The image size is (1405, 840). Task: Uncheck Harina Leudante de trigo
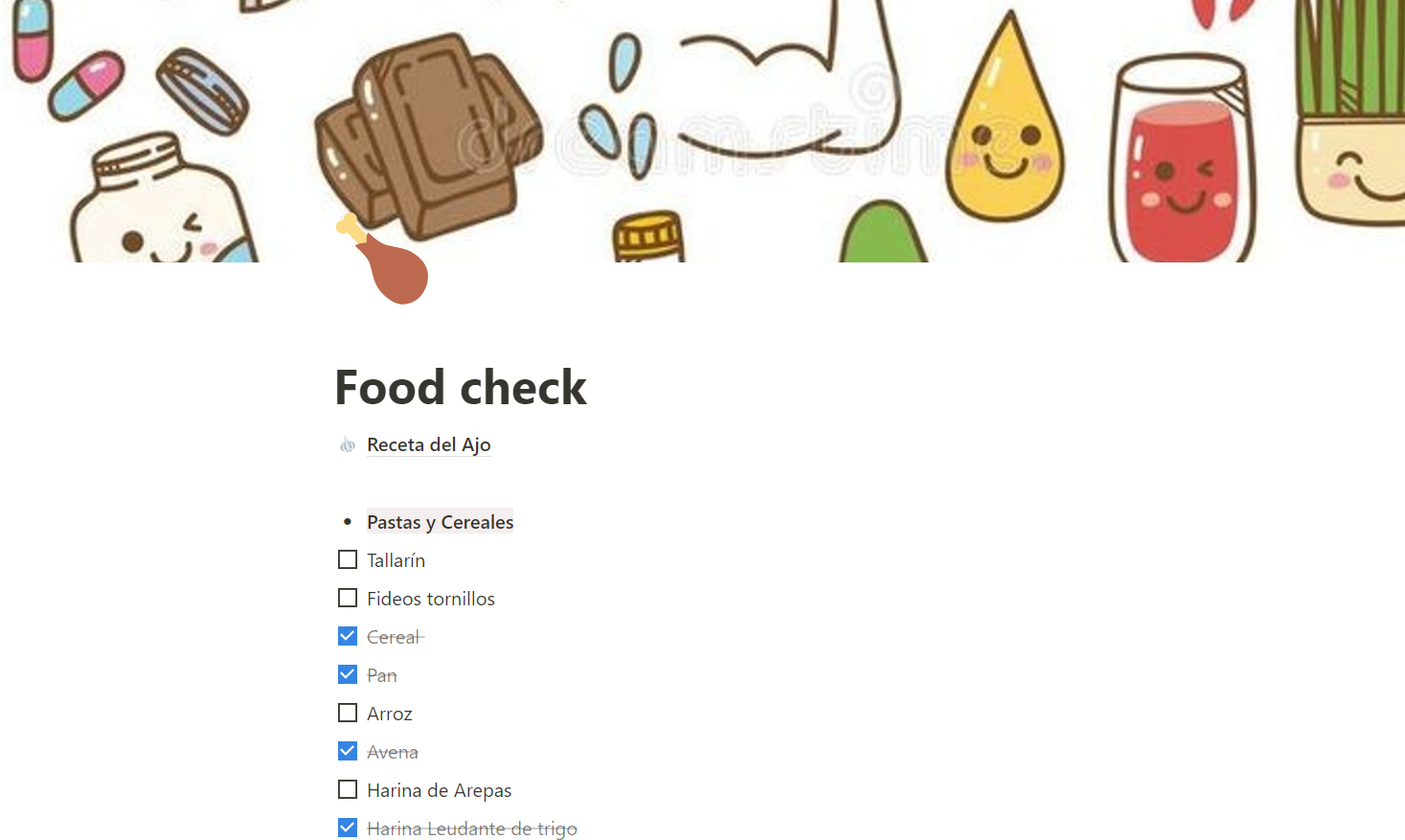pyautogui.click(x=348, y=828)
